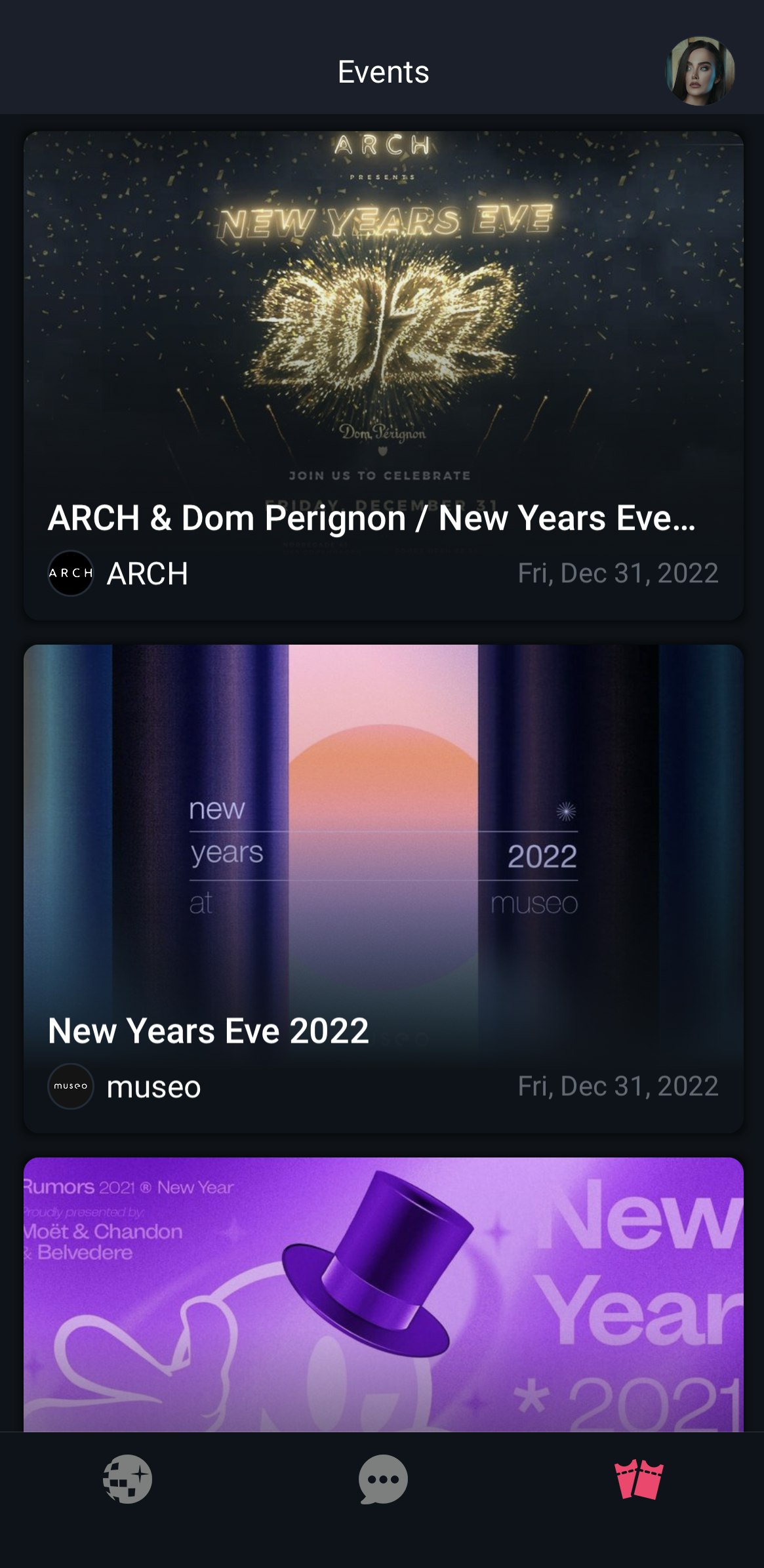Tap the date Fri, Dec 31, 2022 on ARCH event

click(x=618, y=573)
